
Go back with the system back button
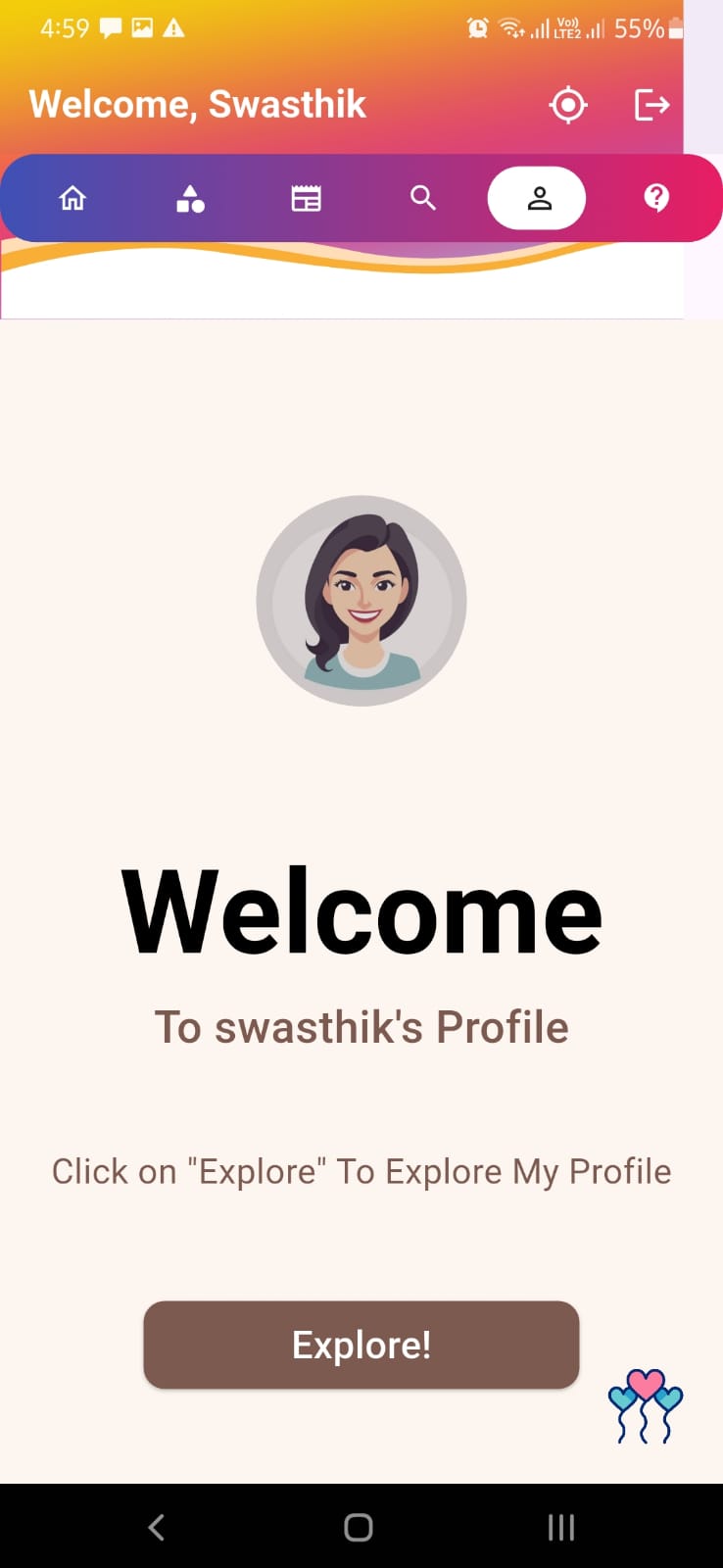tap(157, 1527)
